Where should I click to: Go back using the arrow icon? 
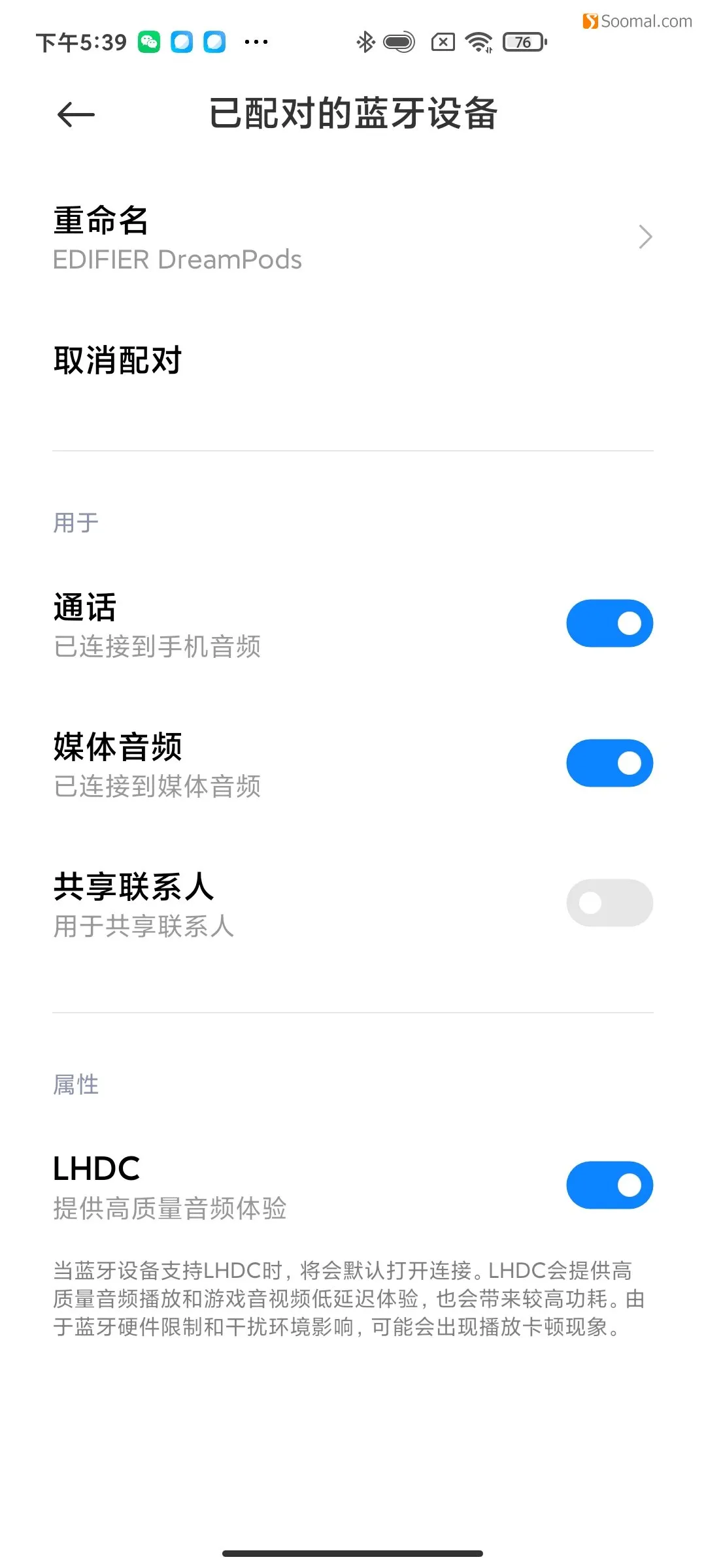click(x=76, y=115)
